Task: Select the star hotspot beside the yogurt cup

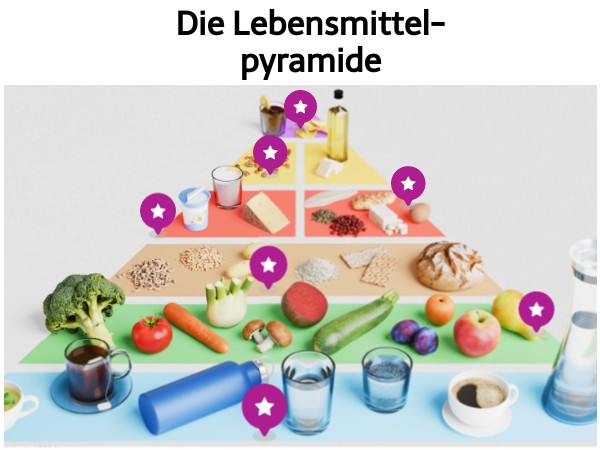Action: pyautogui.click(x=158, y=211)
